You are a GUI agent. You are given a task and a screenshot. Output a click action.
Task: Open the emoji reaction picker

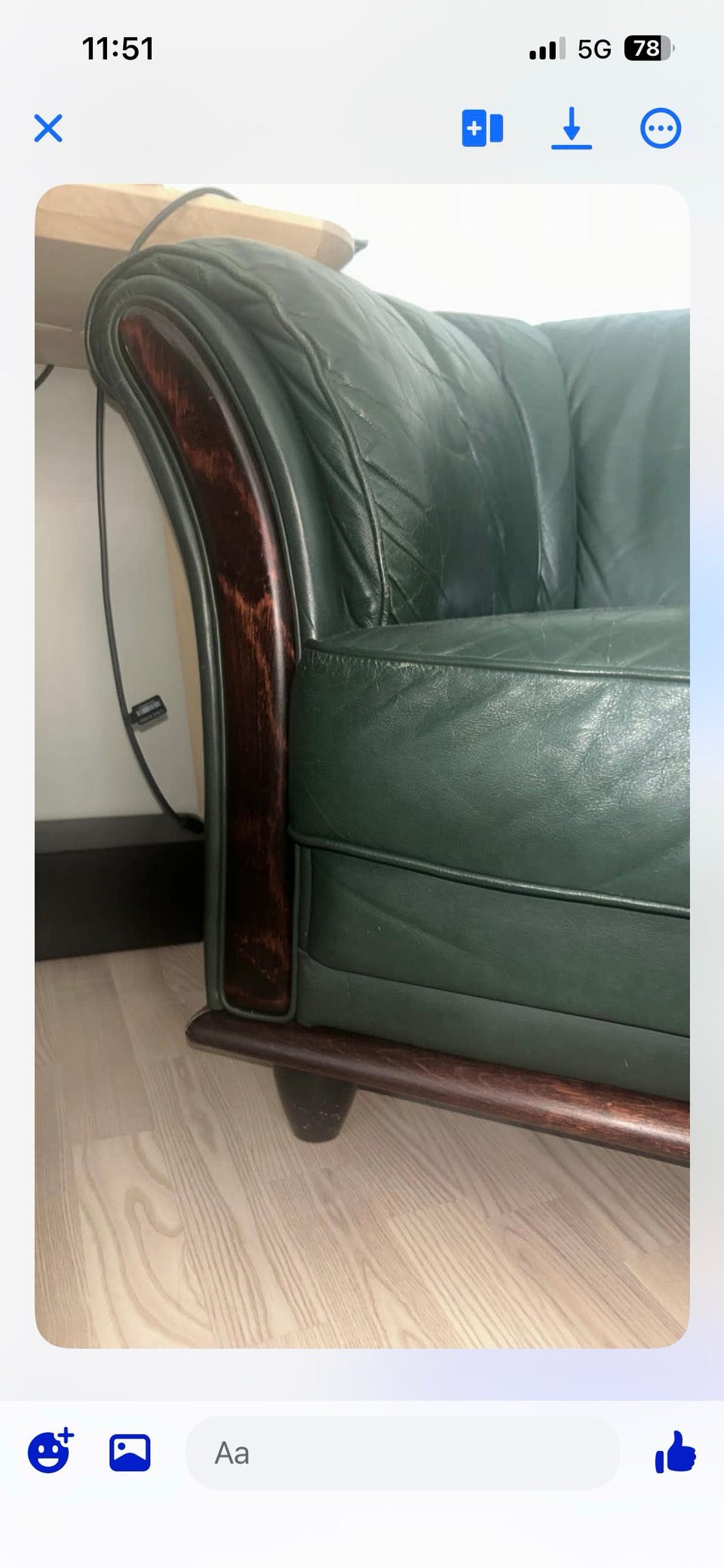tap(51, 1451)
